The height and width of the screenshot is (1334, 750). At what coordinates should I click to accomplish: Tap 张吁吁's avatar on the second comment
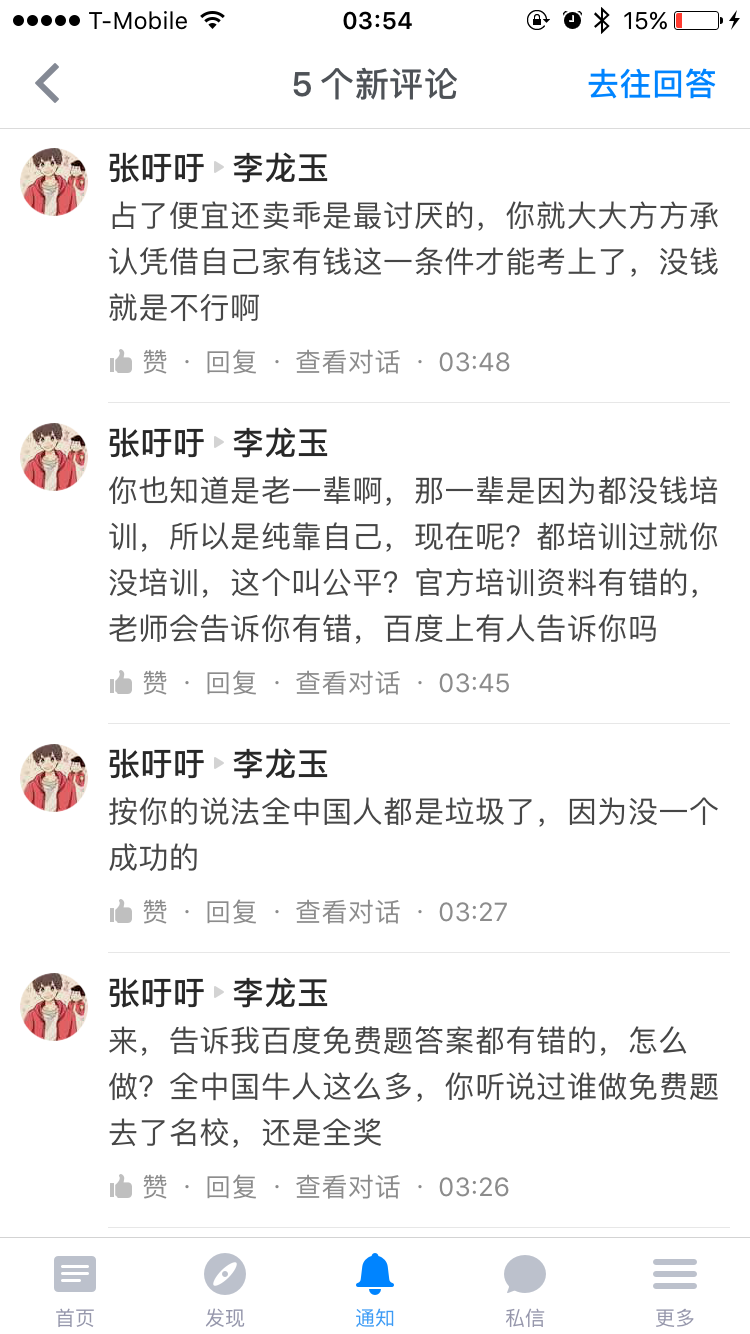pos(53,457)
